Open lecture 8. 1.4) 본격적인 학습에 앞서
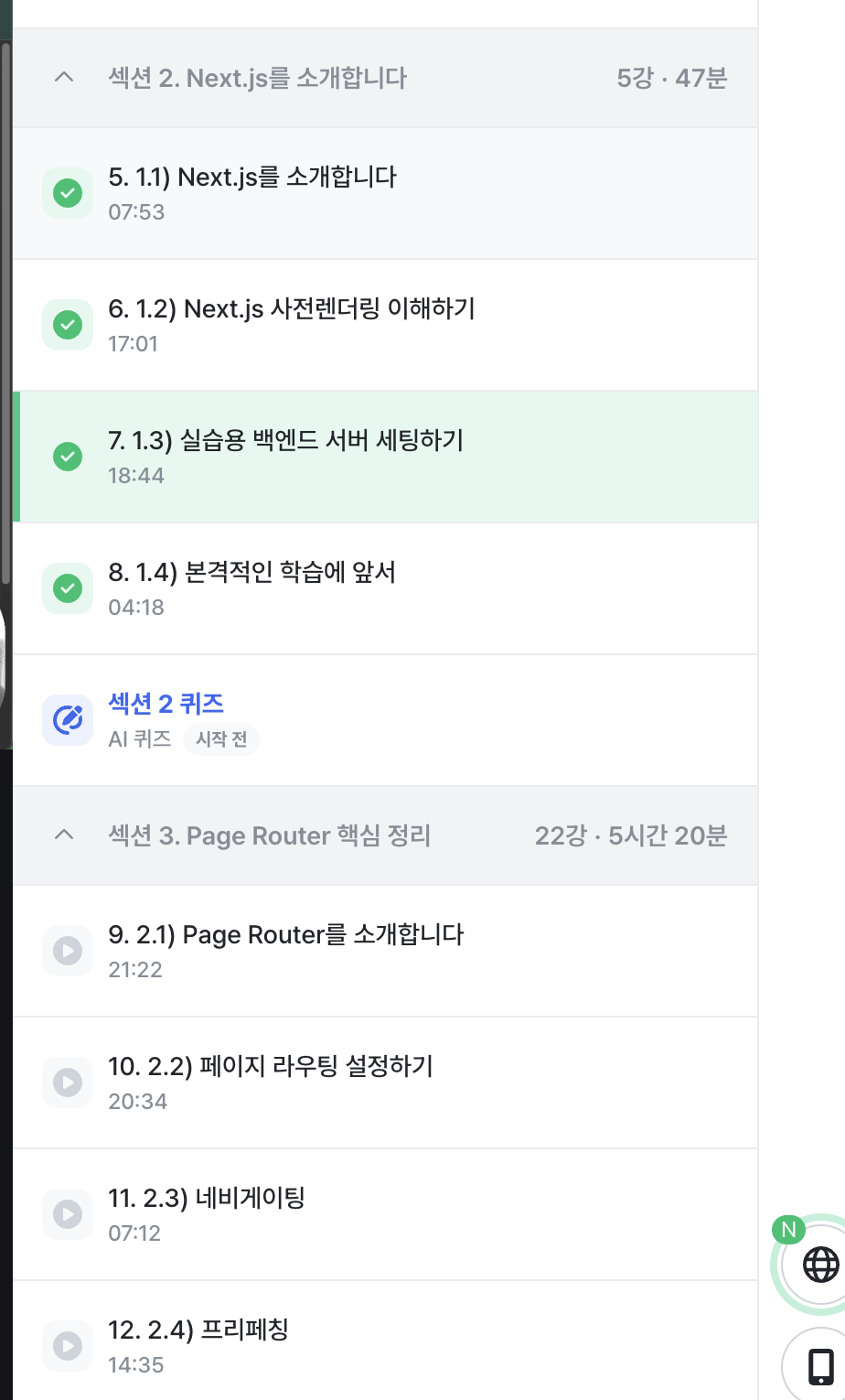This screenshot has width=845, height=1400. [x=251, y=573]
